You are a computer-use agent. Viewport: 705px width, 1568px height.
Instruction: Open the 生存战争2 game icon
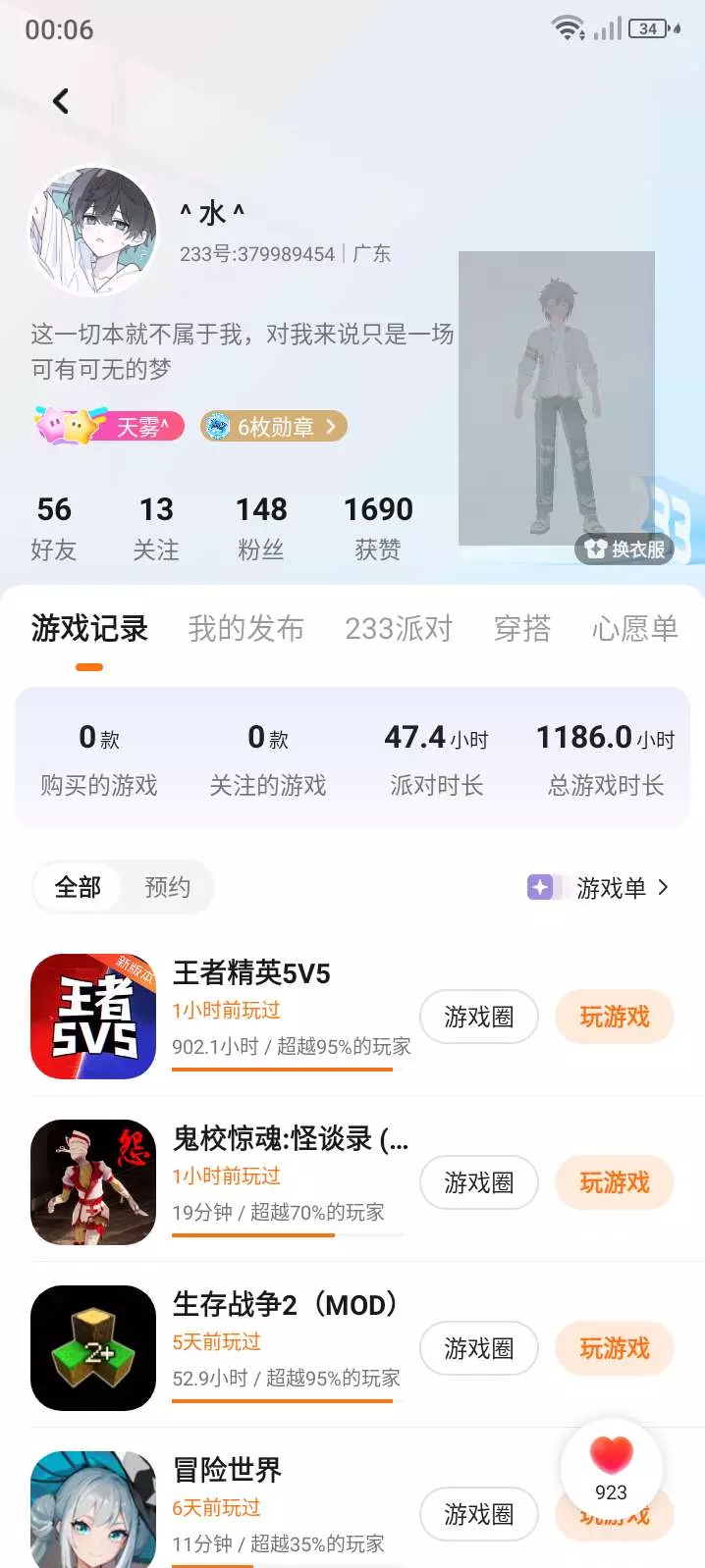click(93, 1348)
